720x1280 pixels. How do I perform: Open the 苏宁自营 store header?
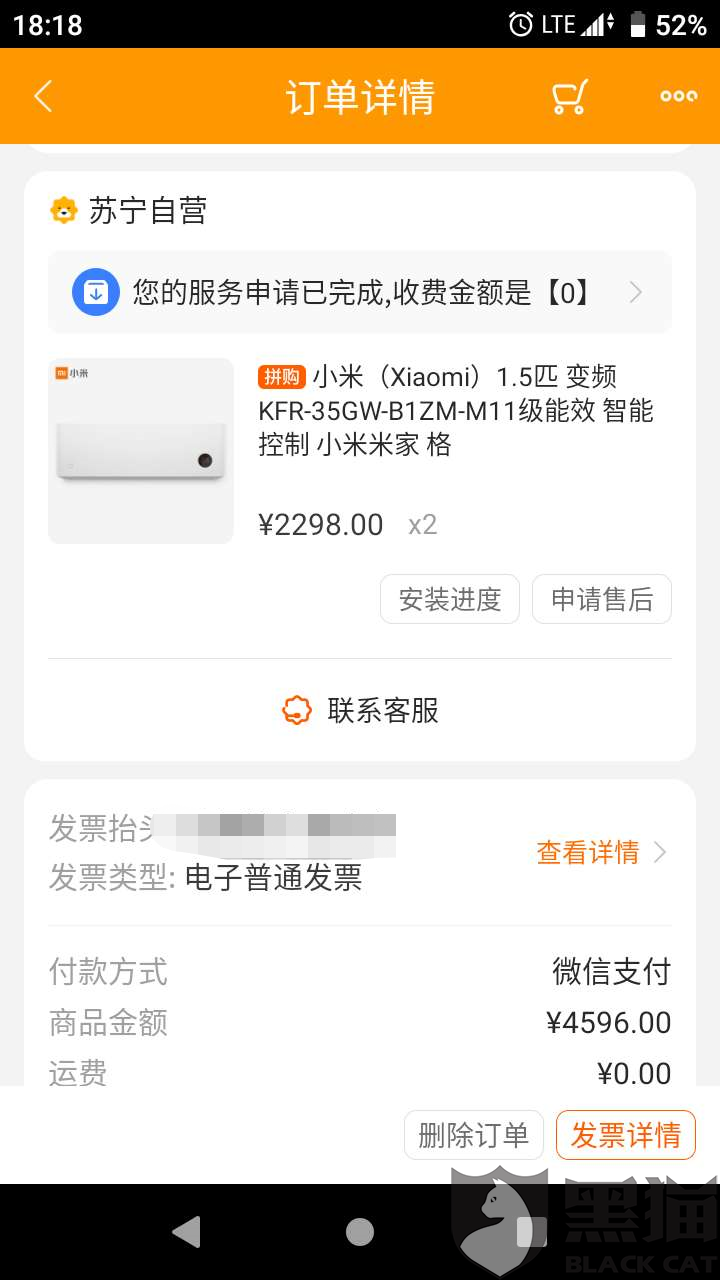[128, 211]
